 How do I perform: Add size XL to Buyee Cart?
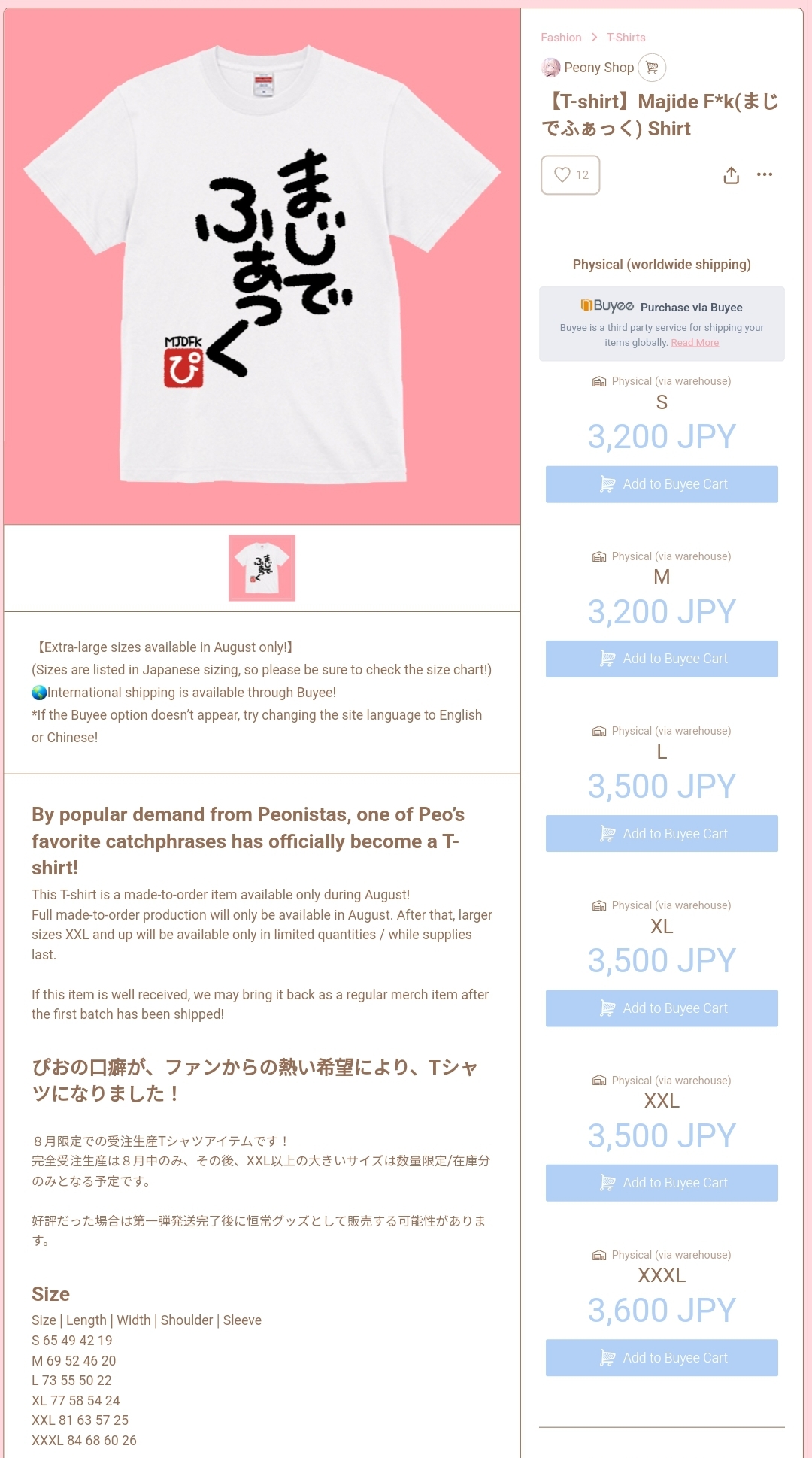click(662, 1008)
